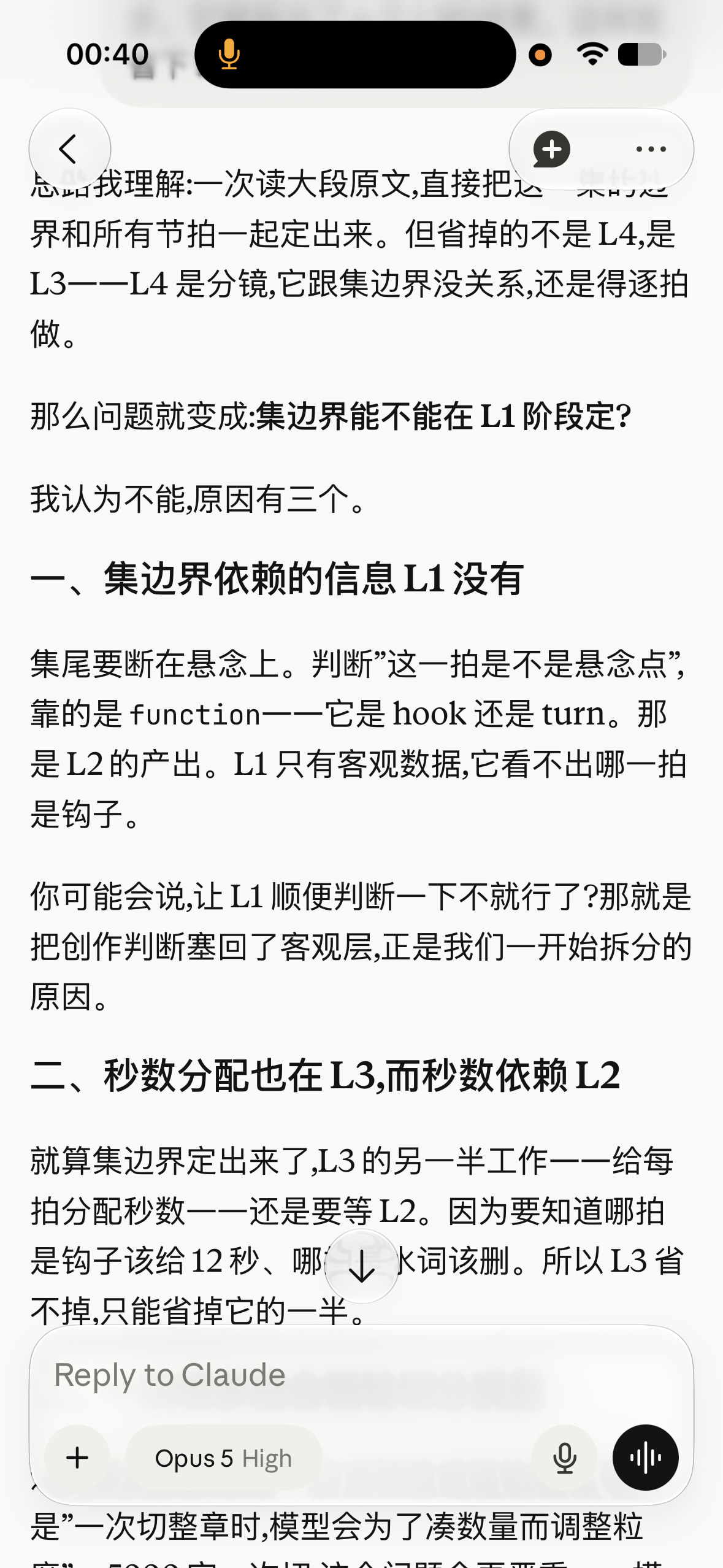Start a new chat with the plus bubble
This screenshot has height=1568, width=723.
tap(551, 149)
